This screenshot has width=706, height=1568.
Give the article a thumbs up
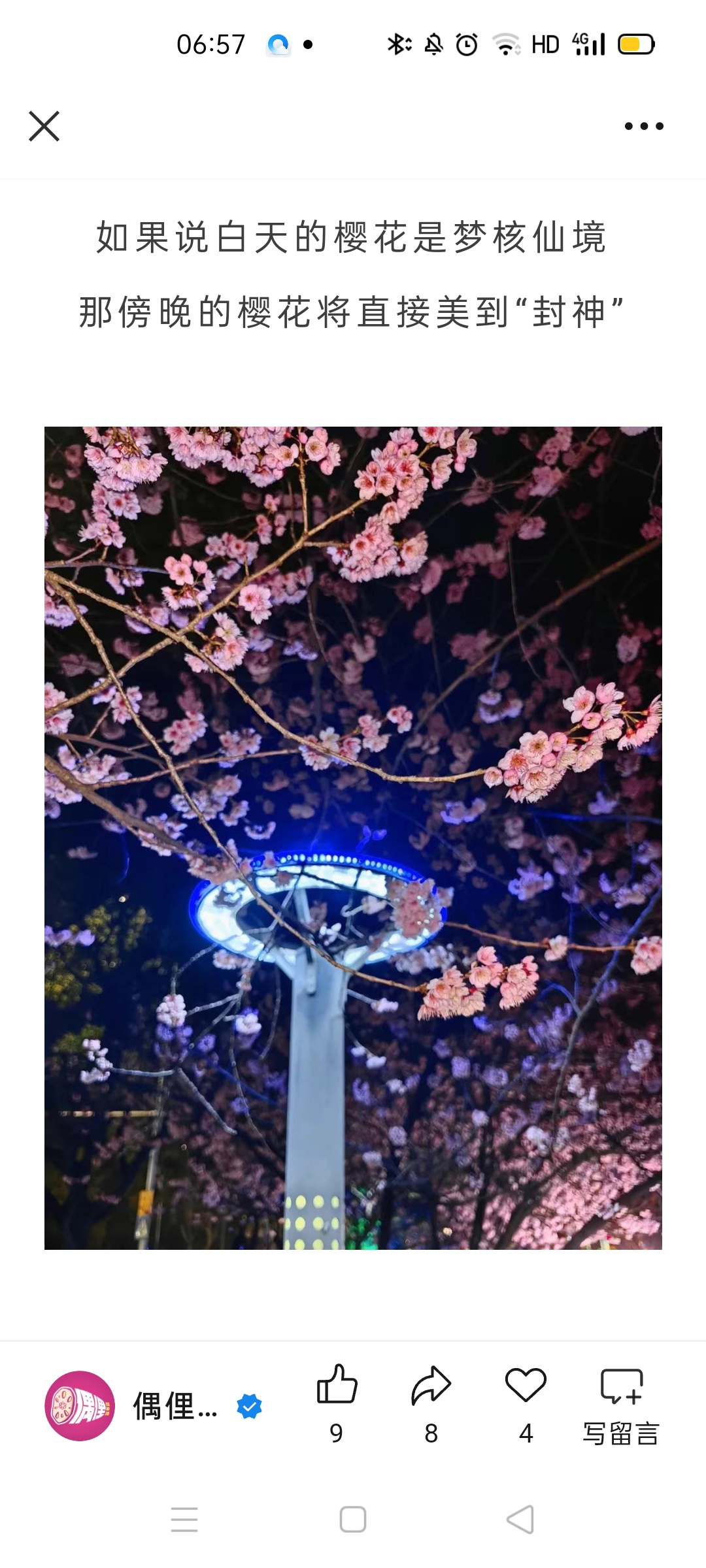click(x=337, y=1385)
